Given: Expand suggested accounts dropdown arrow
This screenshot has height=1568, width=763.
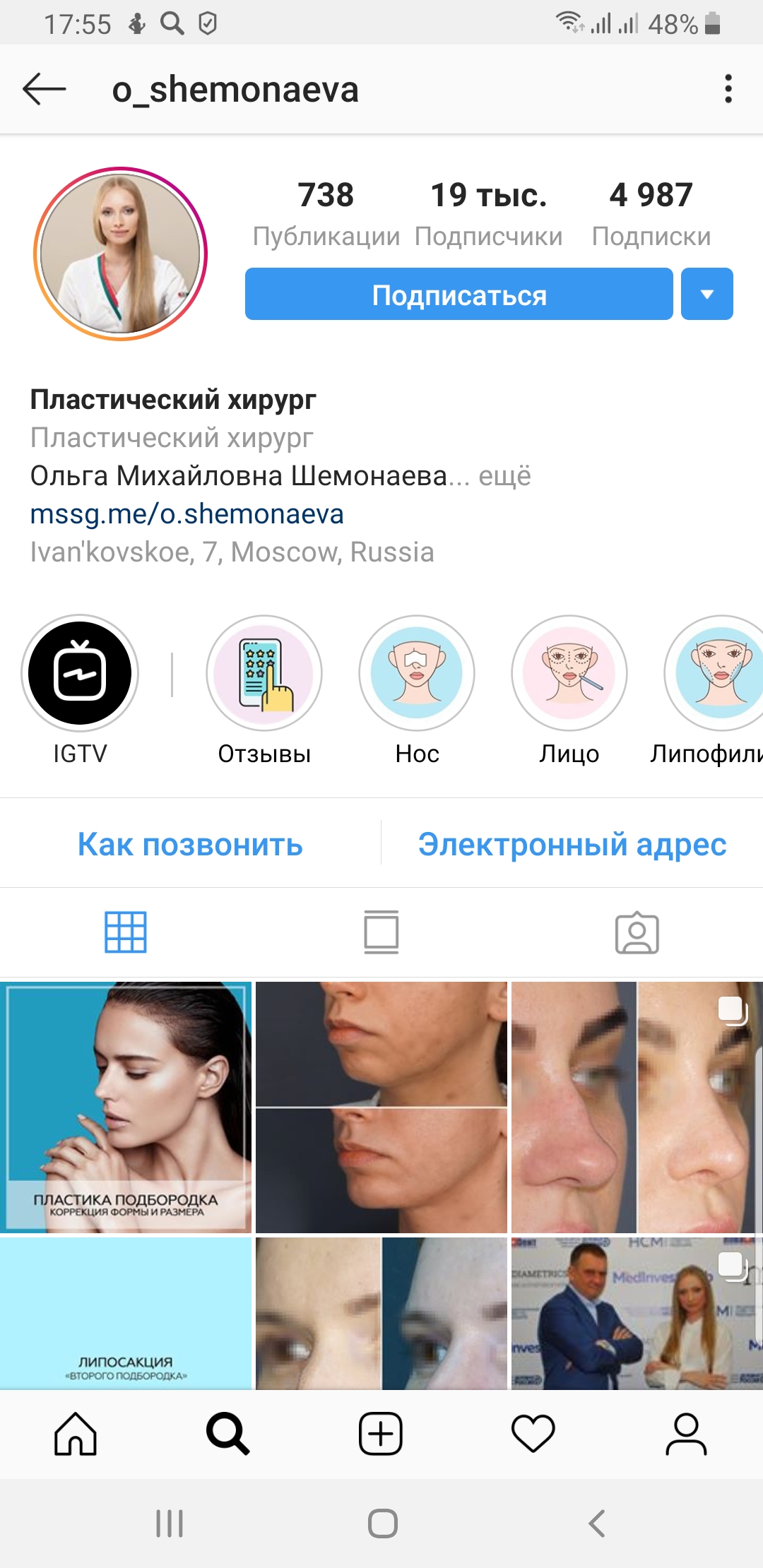Looking at the screenshot, I should (x=706, y=295).
